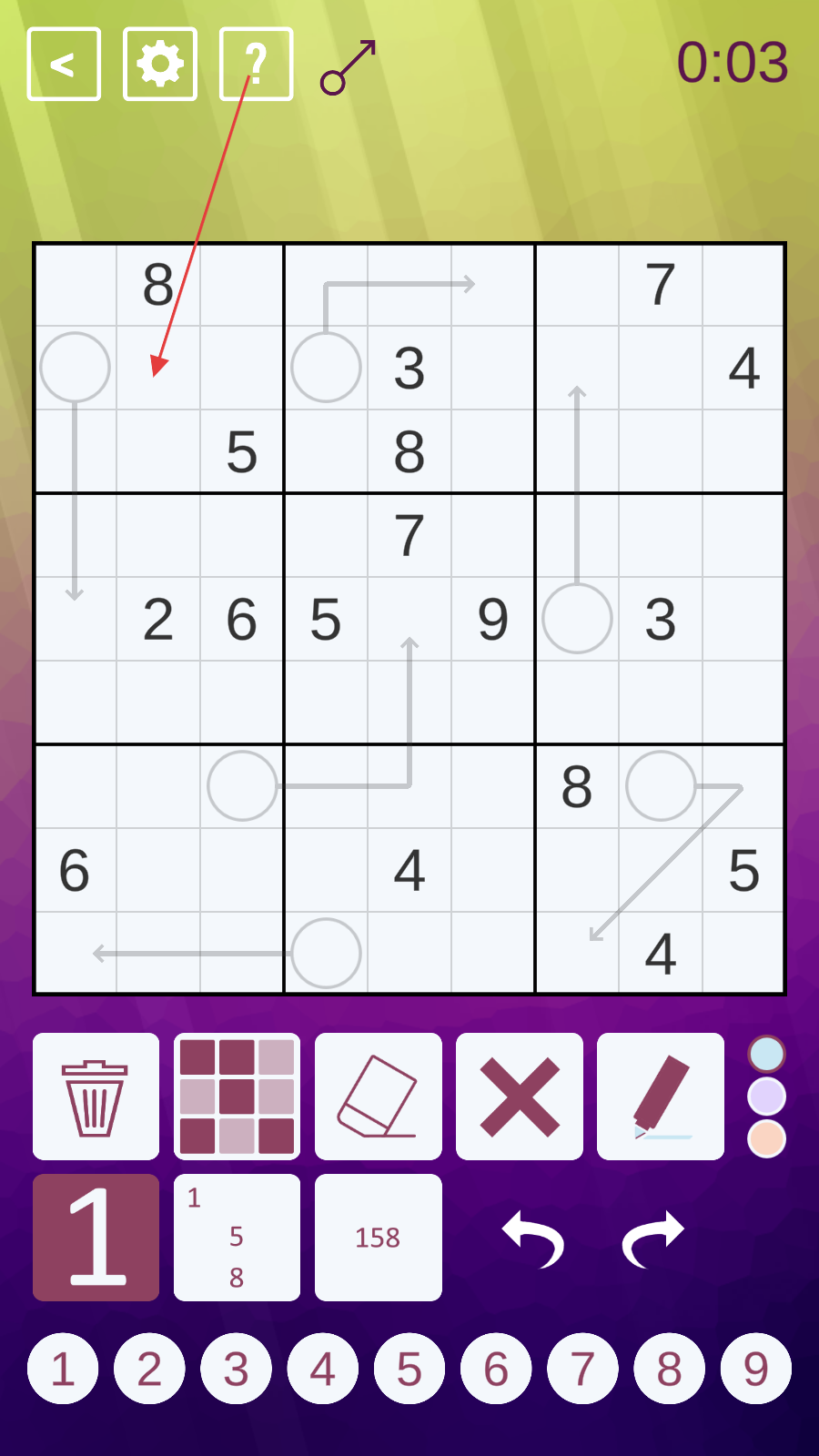Enter the digit 7
This screenshot has height=1456, width=819.
[582, 1369]
